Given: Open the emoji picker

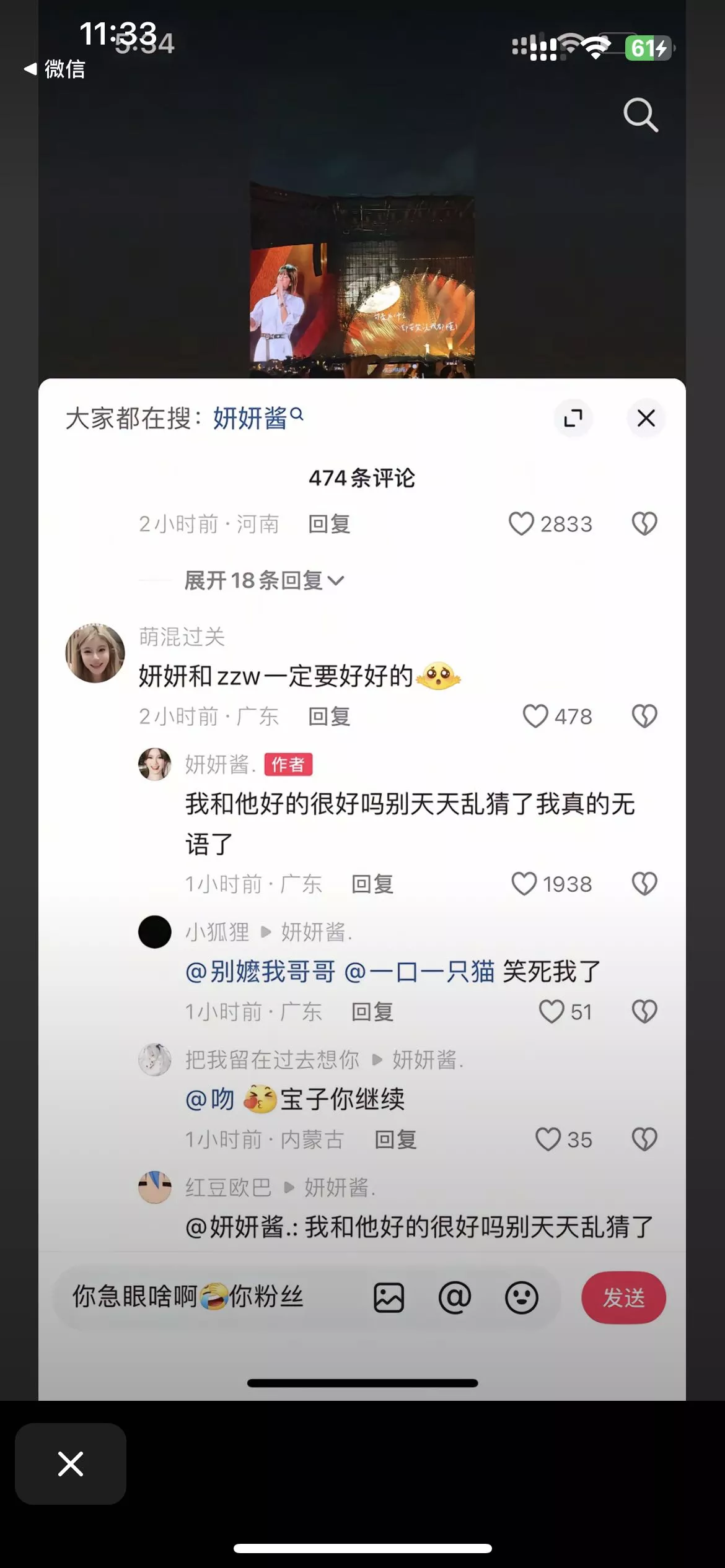Looking at the screenshot, I should (x=522, y=1297).
